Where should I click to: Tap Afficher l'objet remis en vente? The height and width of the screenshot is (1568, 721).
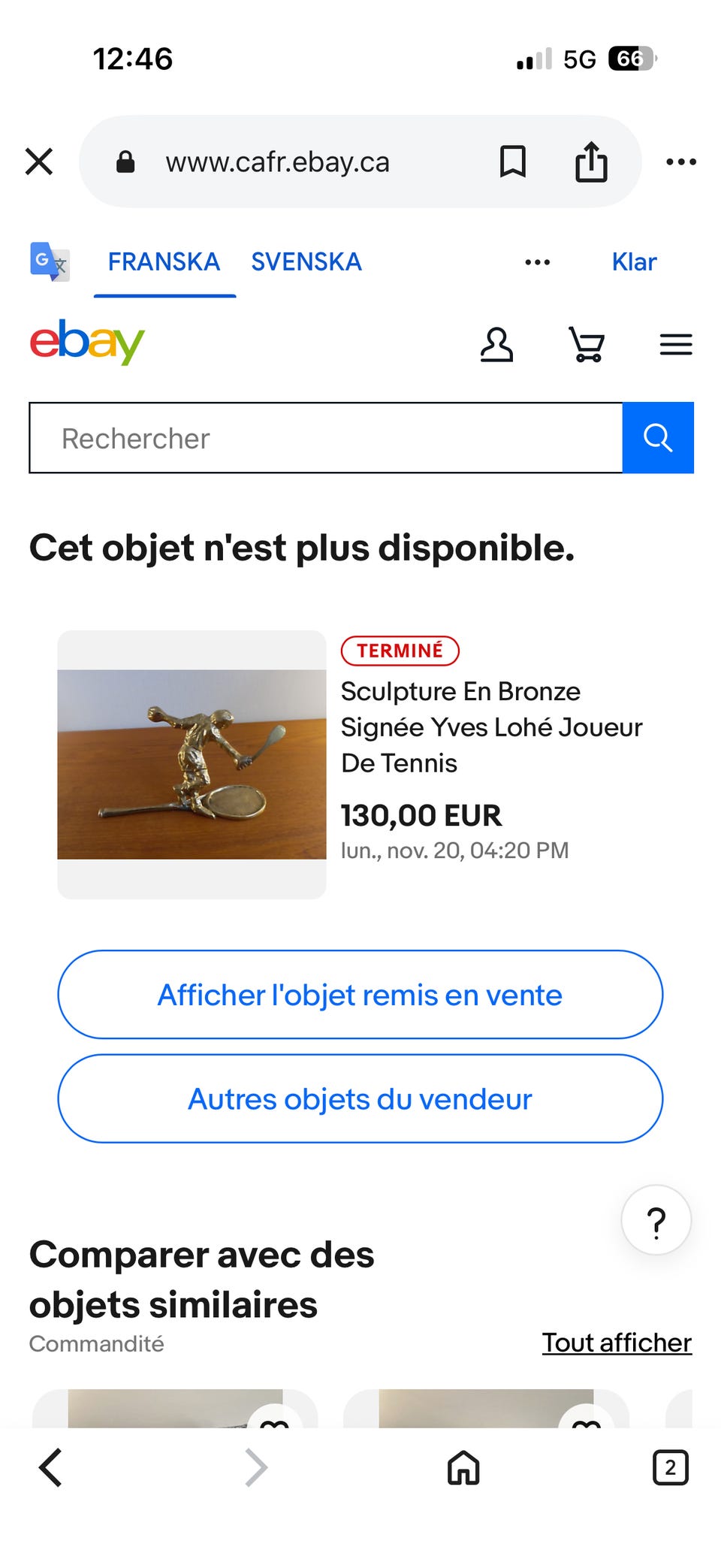tap(359, 995)
